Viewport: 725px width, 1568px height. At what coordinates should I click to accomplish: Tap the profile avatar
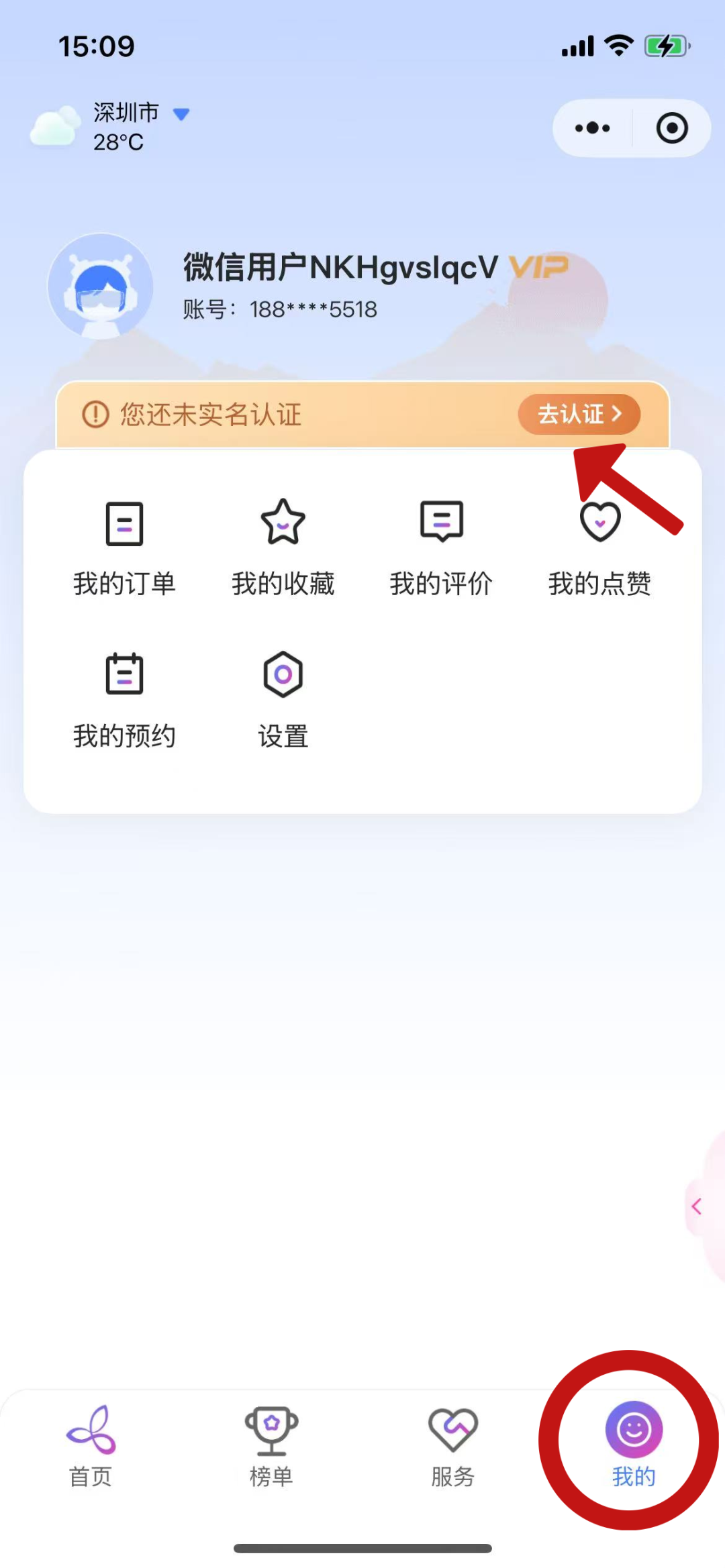click(x=101, y=286)
